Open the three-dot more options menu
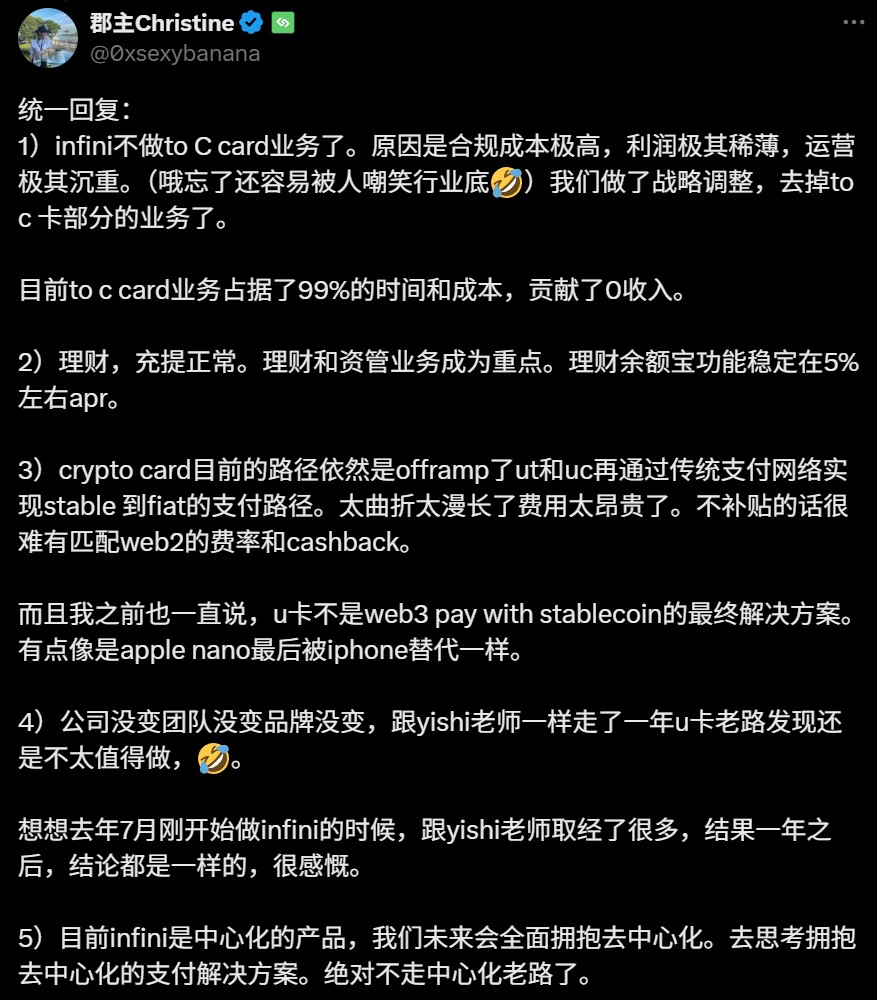Viewport: 877px width, 1000px height. pyautogui.click(x=852, y=22)
